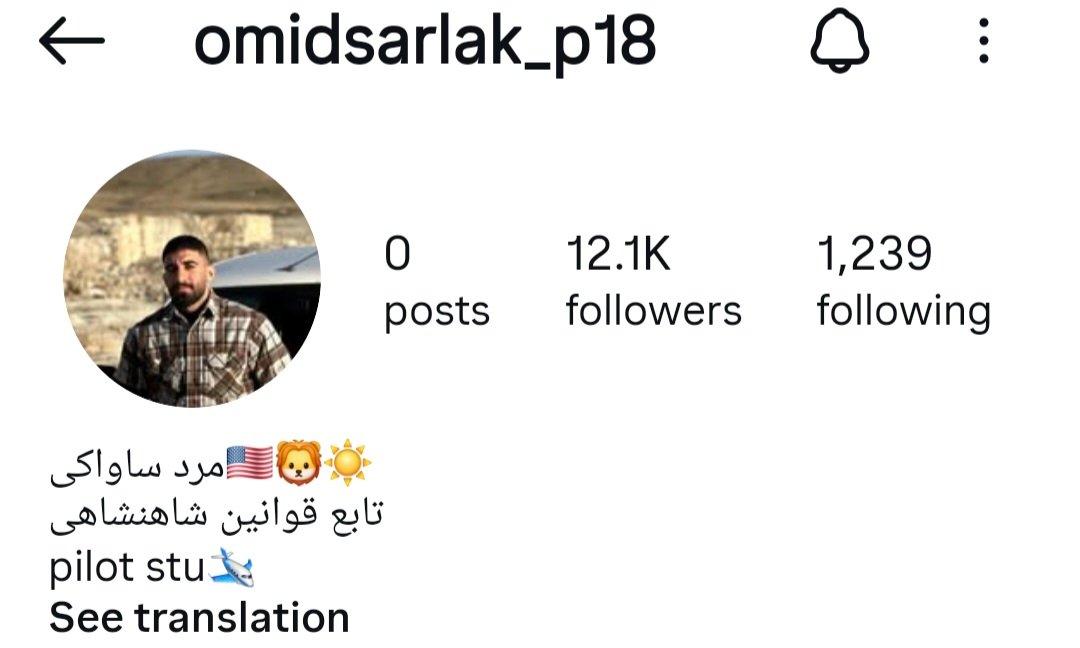Screen dimensions: 1080x648
Task: View the 12.1K followers list
Action: (x=653, y=283)
